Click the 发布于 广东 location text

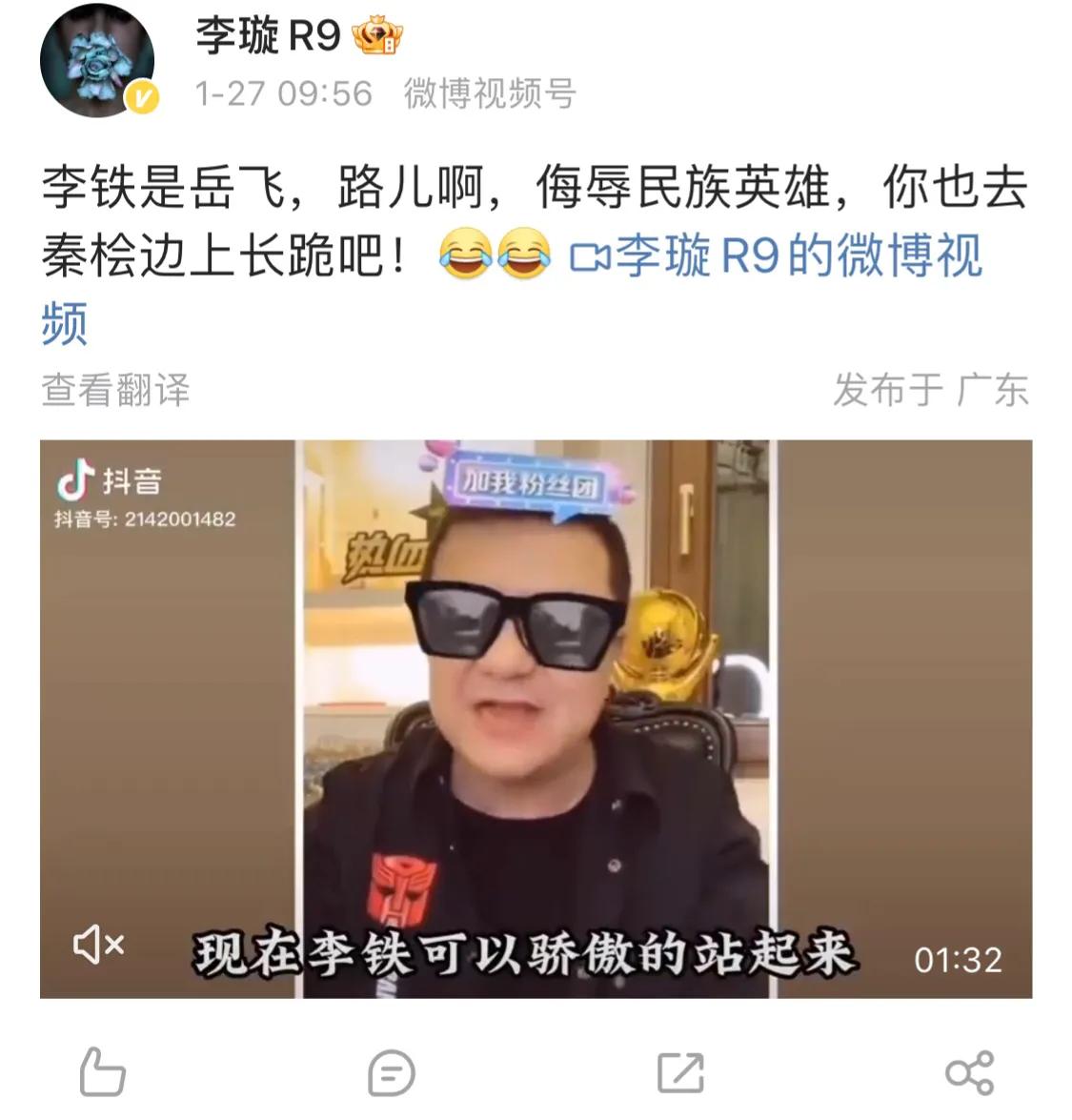click(929, 389)
